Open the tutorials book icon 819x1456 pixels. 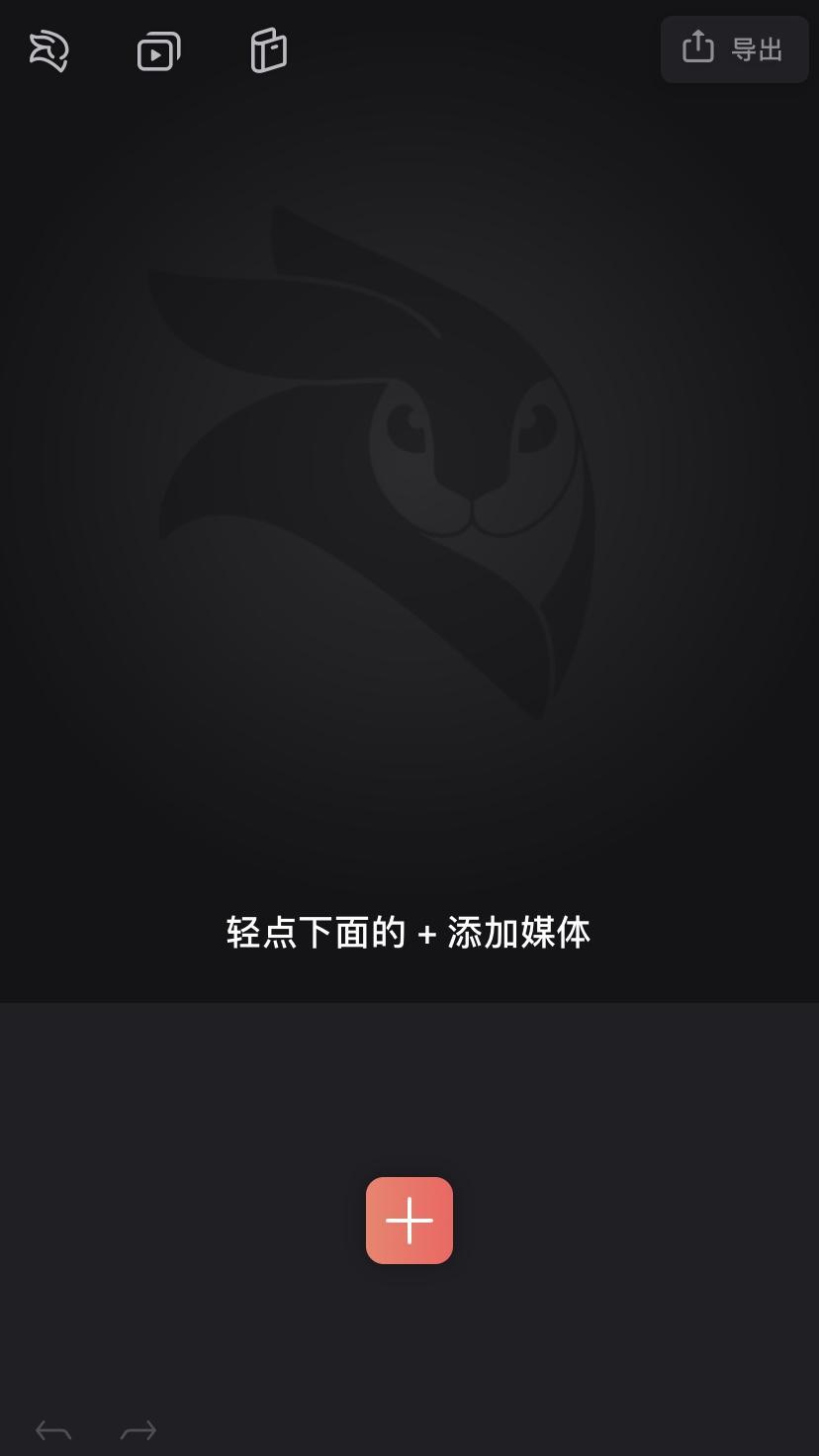point(268,50)
